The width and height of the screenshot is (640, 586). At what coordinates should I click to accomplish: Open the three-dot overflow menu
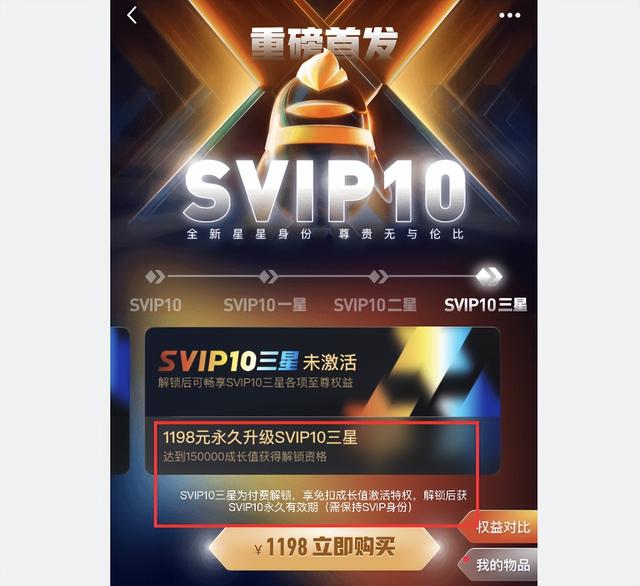pyautogui.click(x=510, y=15)
